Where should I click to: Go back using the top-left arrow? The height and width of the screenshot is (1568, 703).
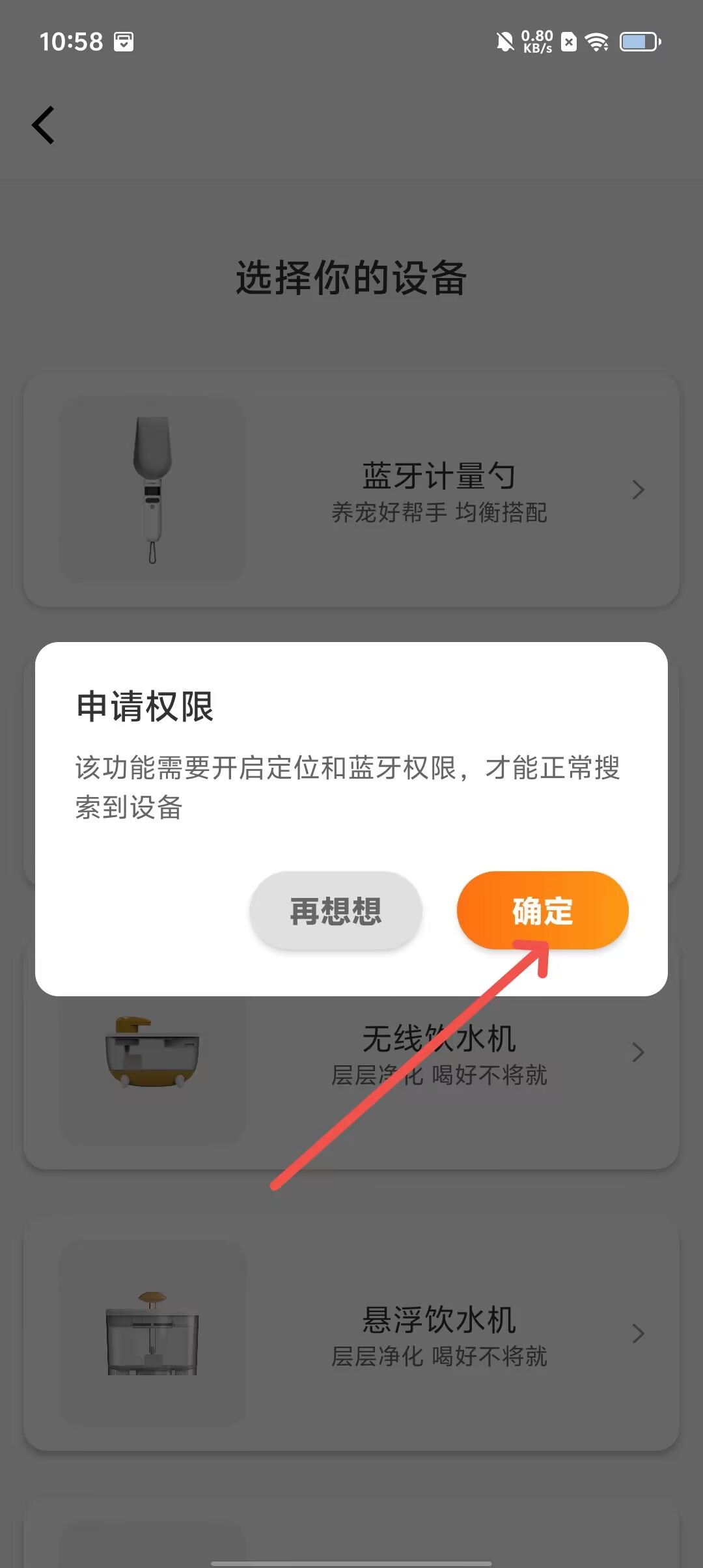pos(44,125)
